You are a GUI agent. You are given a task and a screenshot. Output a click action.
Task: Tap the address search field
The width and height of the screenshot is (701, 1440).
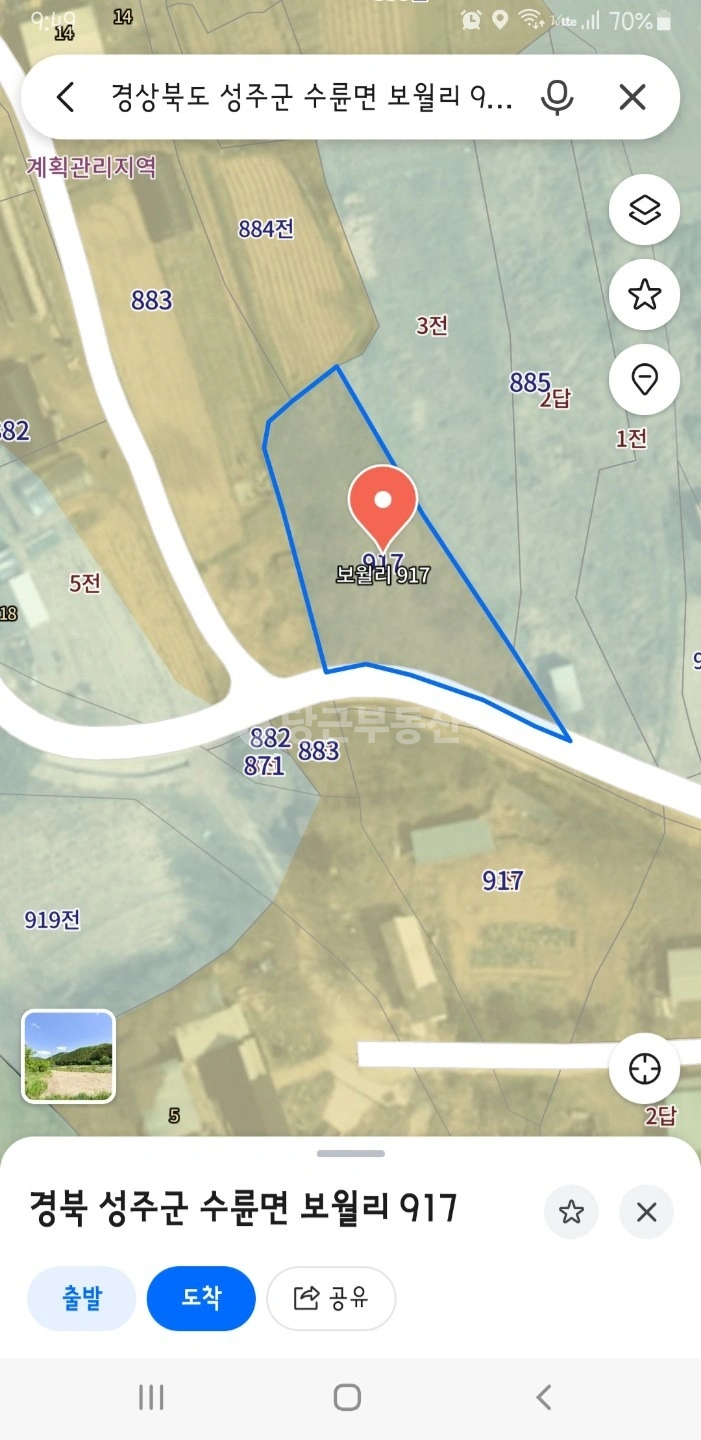(312, 97)
